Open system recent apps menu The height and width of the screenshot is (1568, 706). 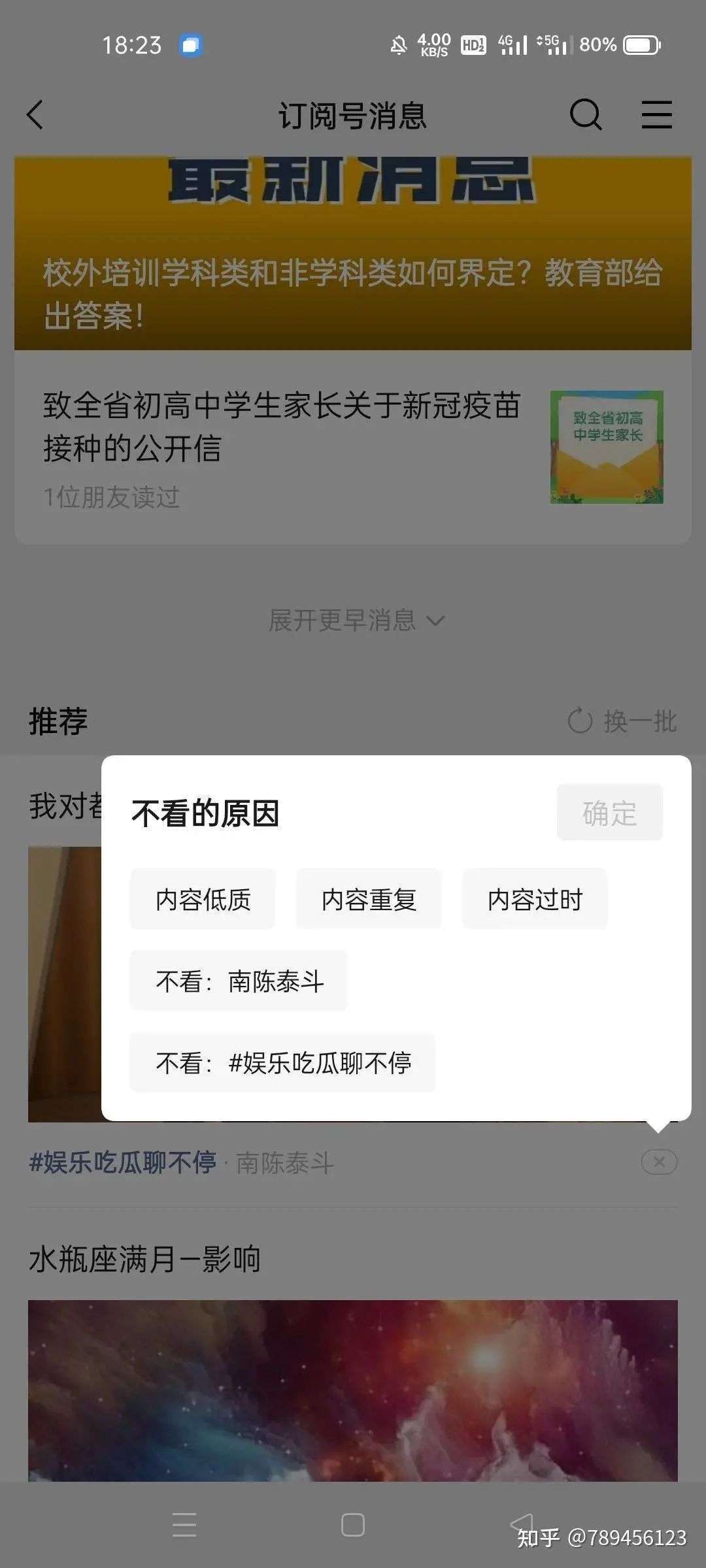(184, 1525)
